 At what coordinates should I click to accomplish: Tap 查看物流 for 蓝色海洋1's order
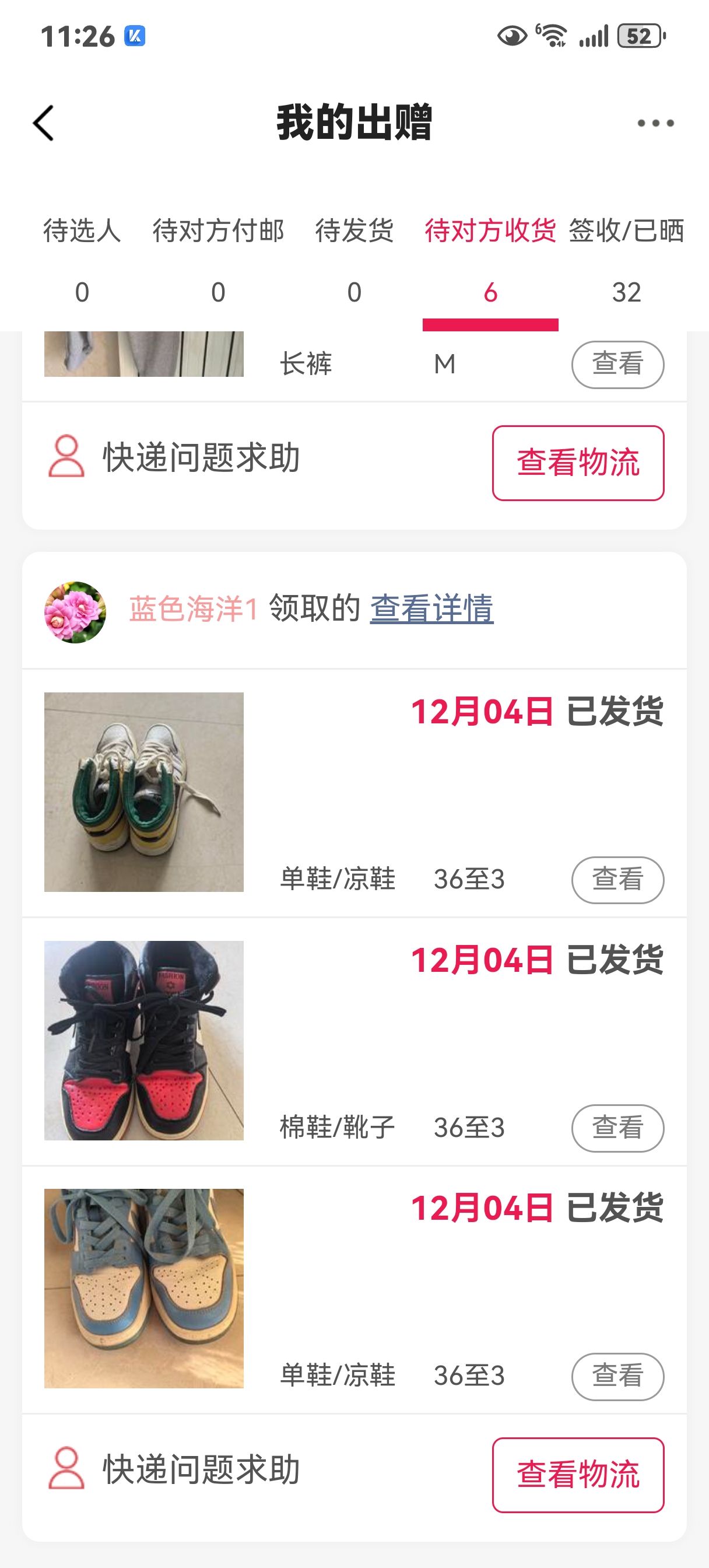click(578, 1475)
